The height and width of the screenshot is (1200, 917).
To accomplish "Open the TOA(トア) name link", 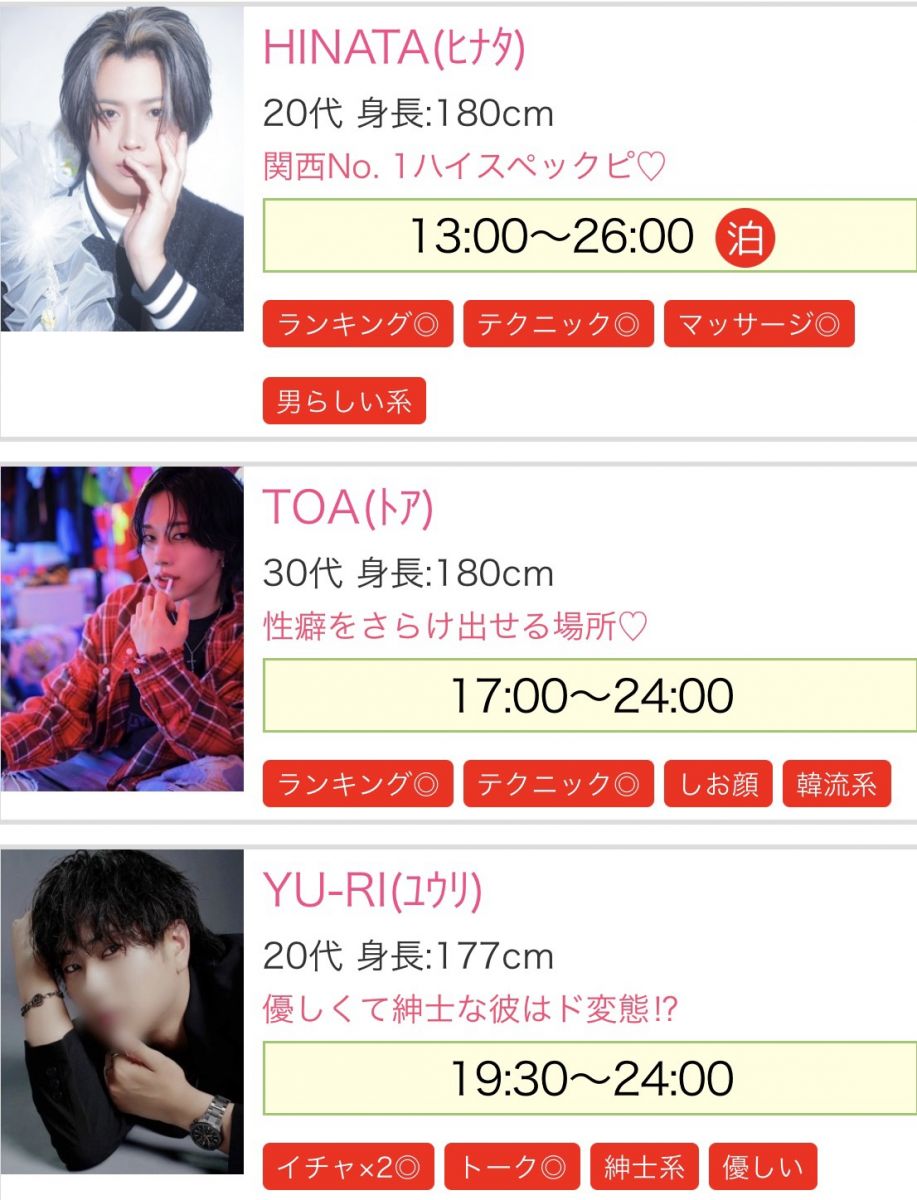I will pyautogui.click(x=347, y=508).
